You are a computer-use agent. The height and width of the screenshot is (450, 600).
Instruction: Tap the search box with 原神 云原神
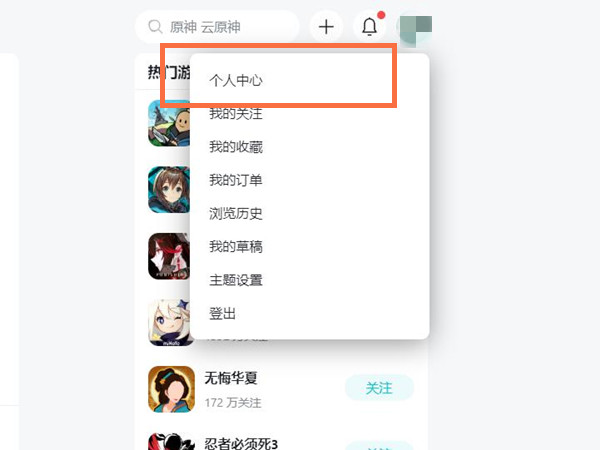[x=218, y=27]
